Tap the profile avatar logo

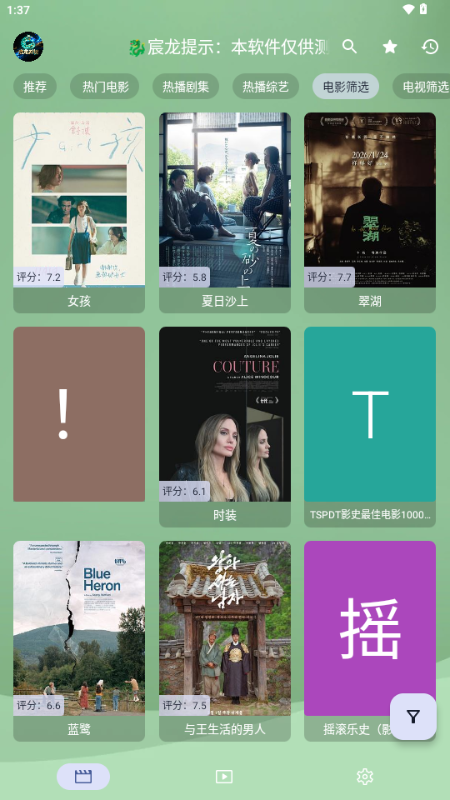point(28,47)
